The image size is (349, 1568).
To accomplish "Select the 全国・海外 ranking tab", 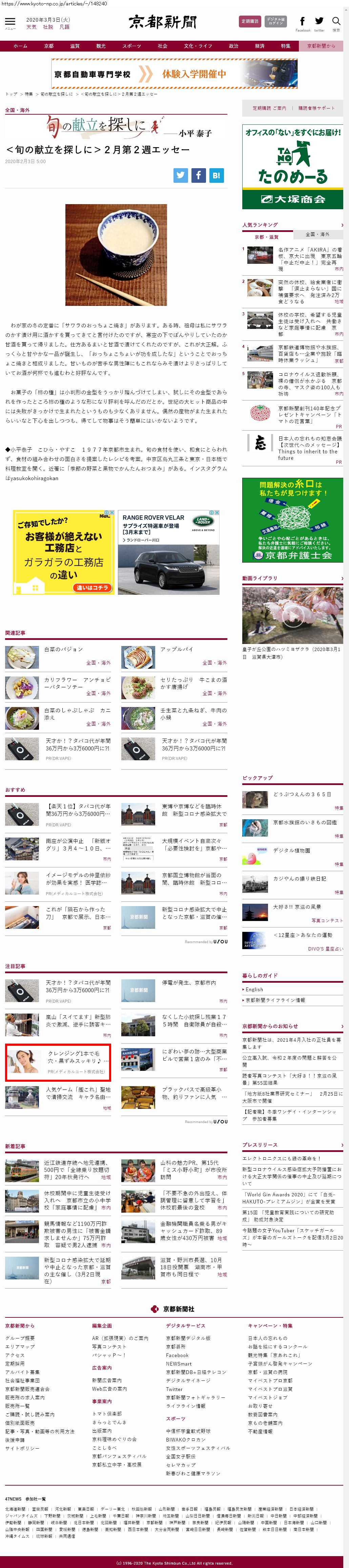I will coord(317,234).
